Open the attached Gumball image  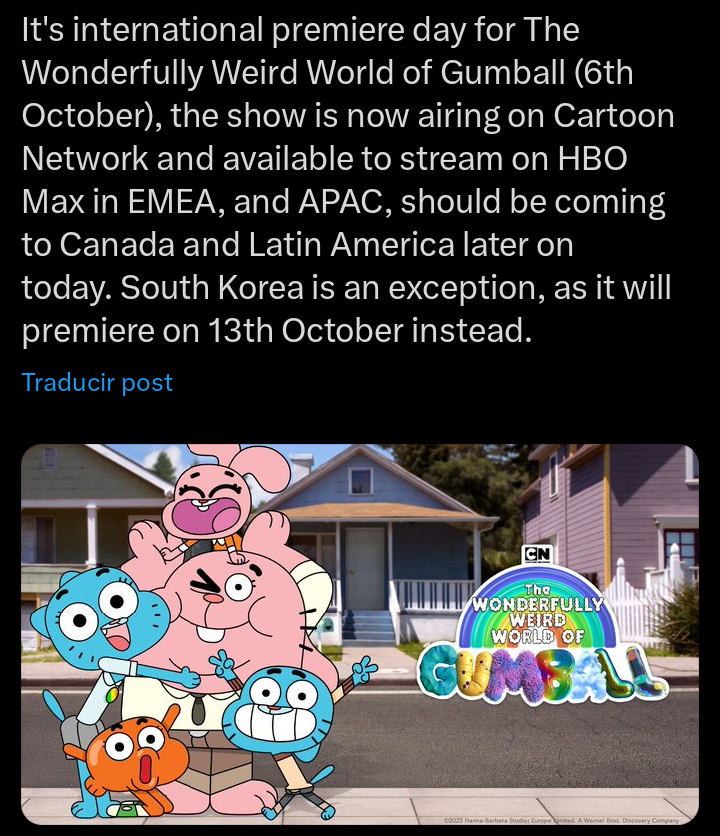[360, 634]
